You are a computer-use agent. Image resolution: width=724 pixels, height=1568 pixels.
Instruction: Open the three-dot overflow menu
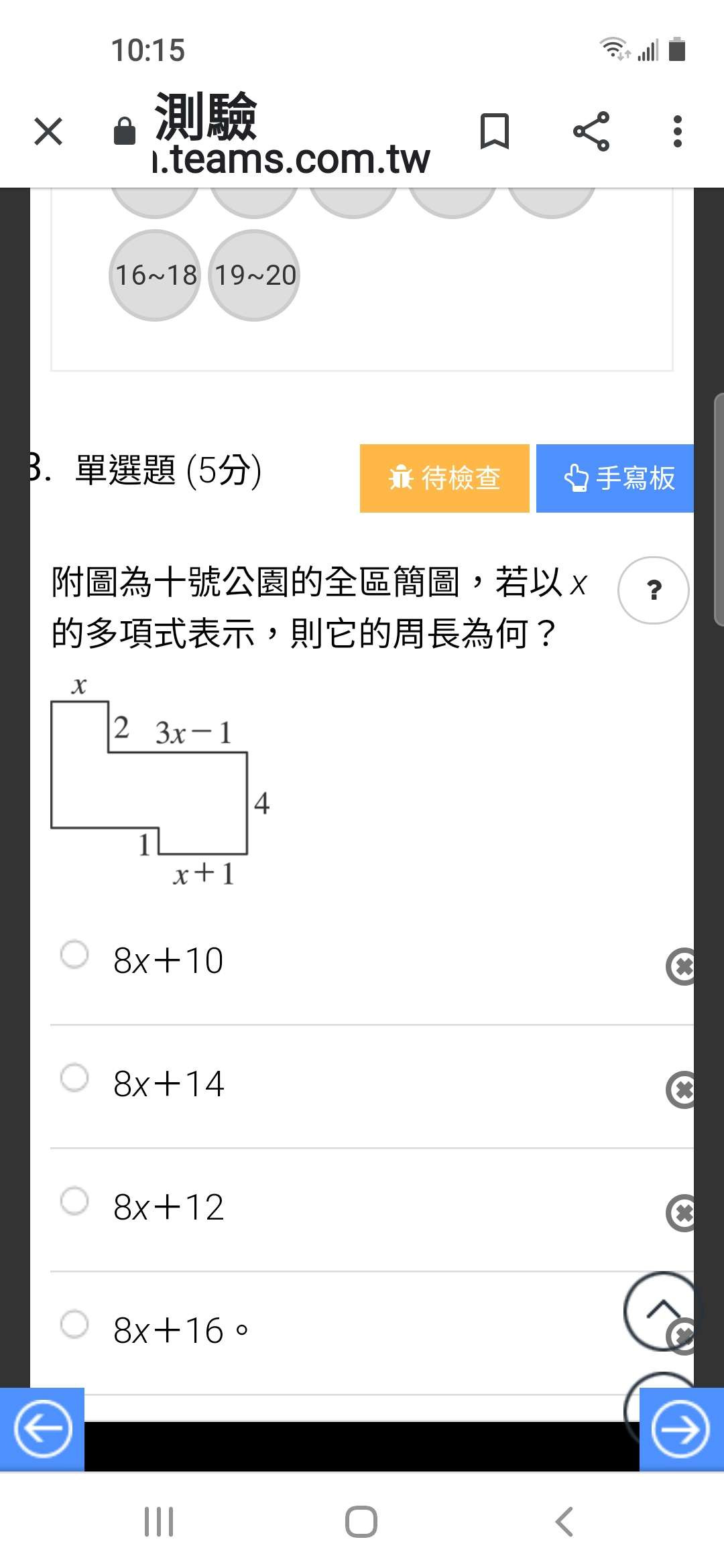(x=678, y=131)
